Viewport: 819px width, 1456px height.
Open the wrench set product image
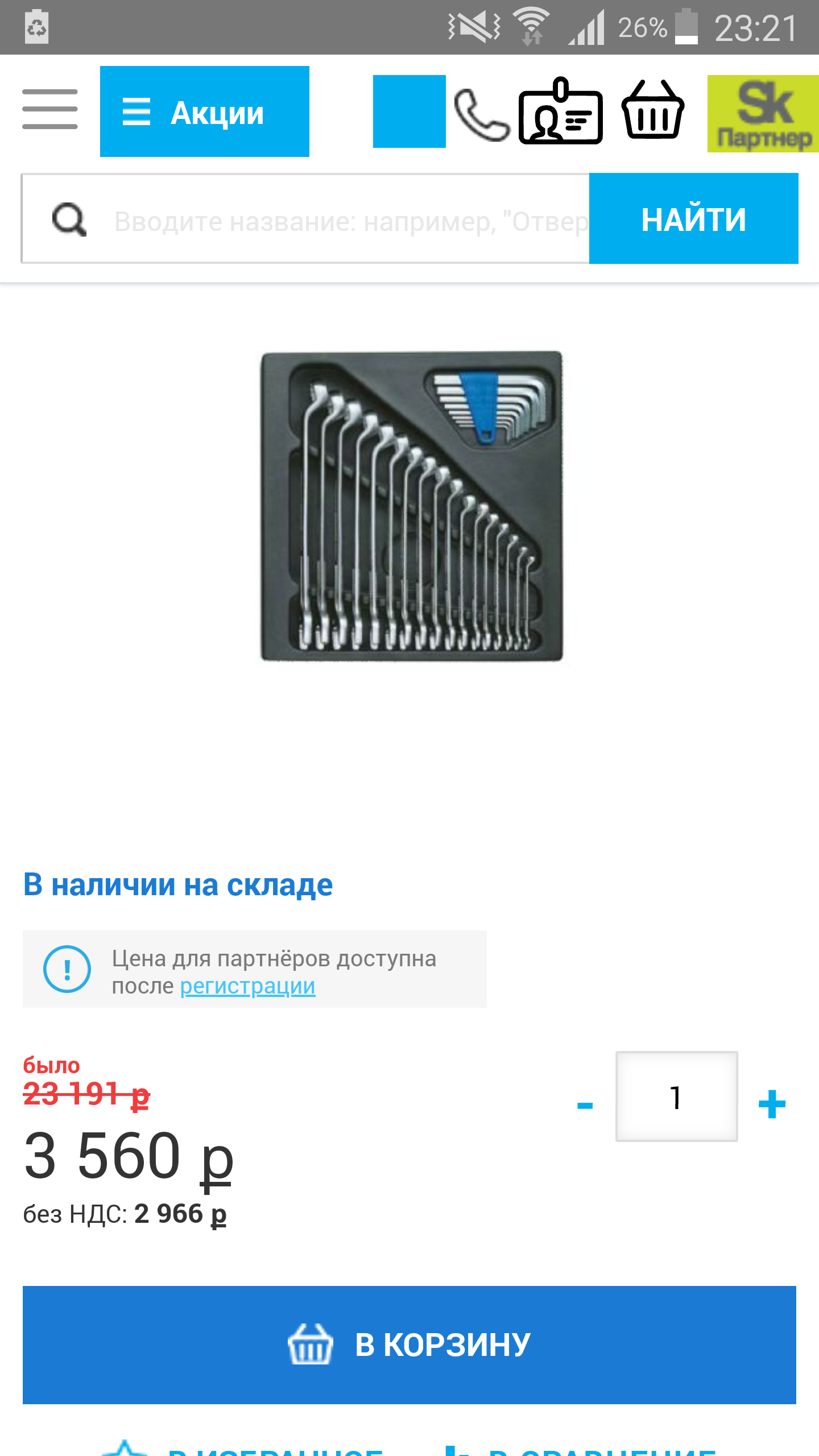coord(412,506)
